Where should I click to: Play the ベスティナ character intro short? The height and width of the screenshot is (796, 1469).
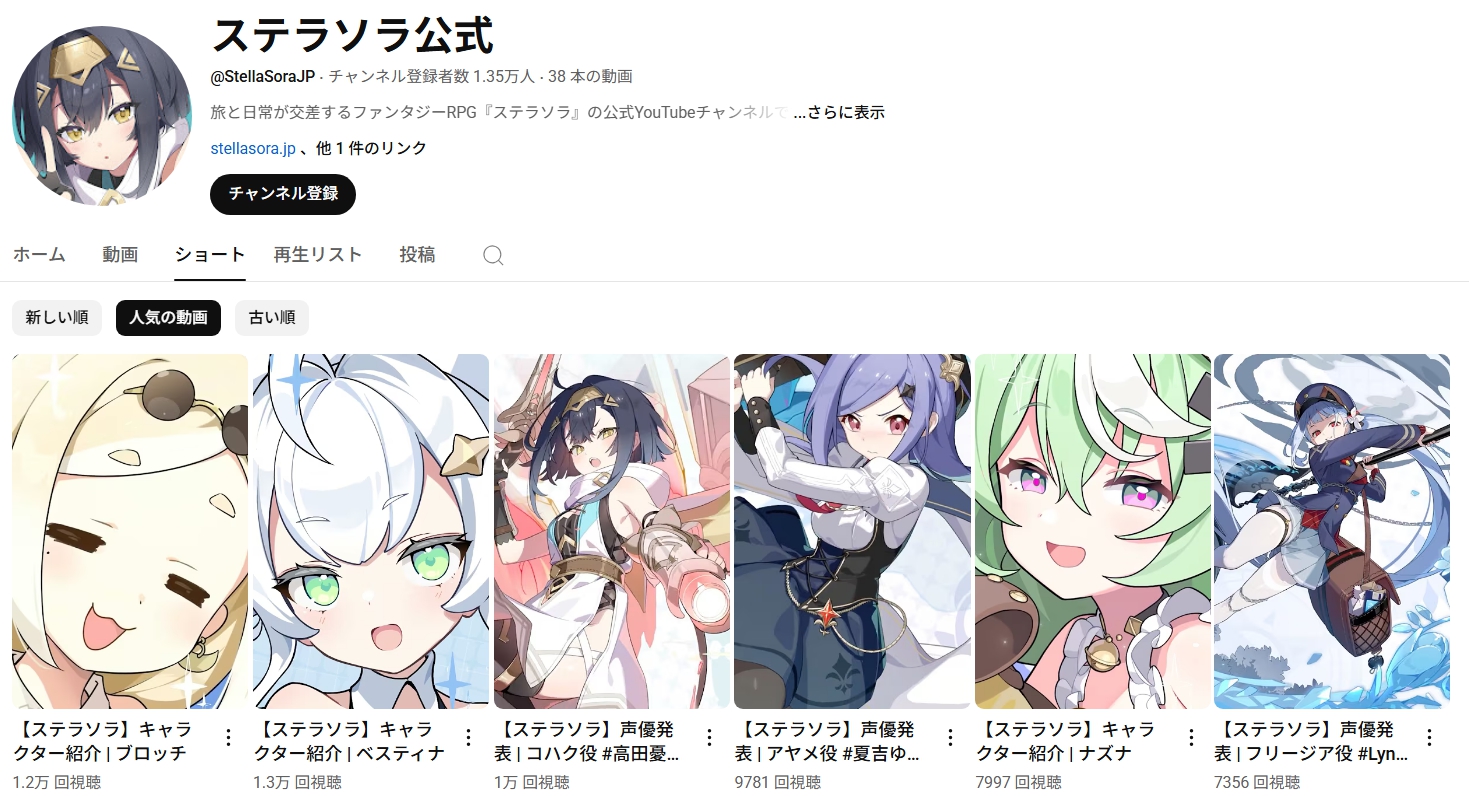coord(371,531)
